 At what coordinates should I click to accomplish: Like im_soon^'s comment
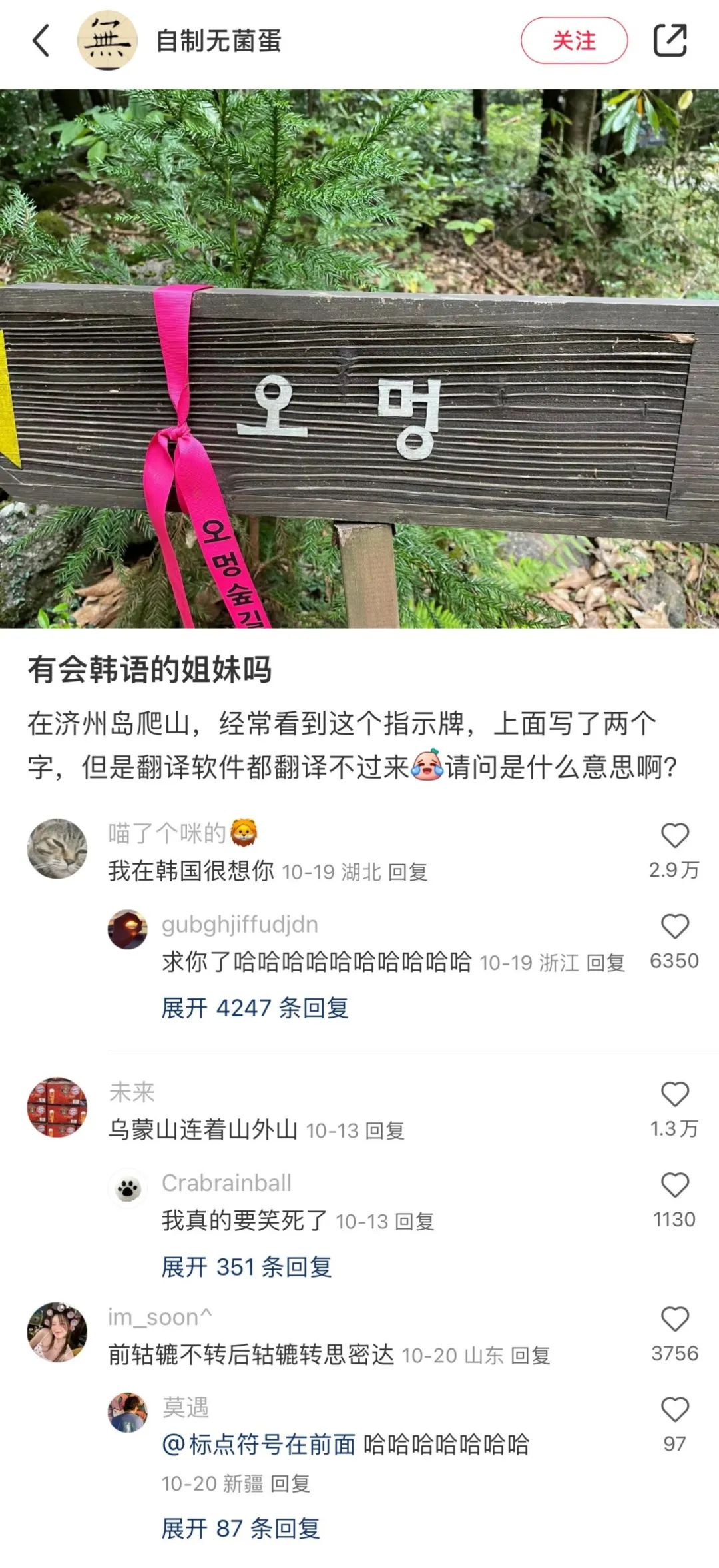[674, 1319]
